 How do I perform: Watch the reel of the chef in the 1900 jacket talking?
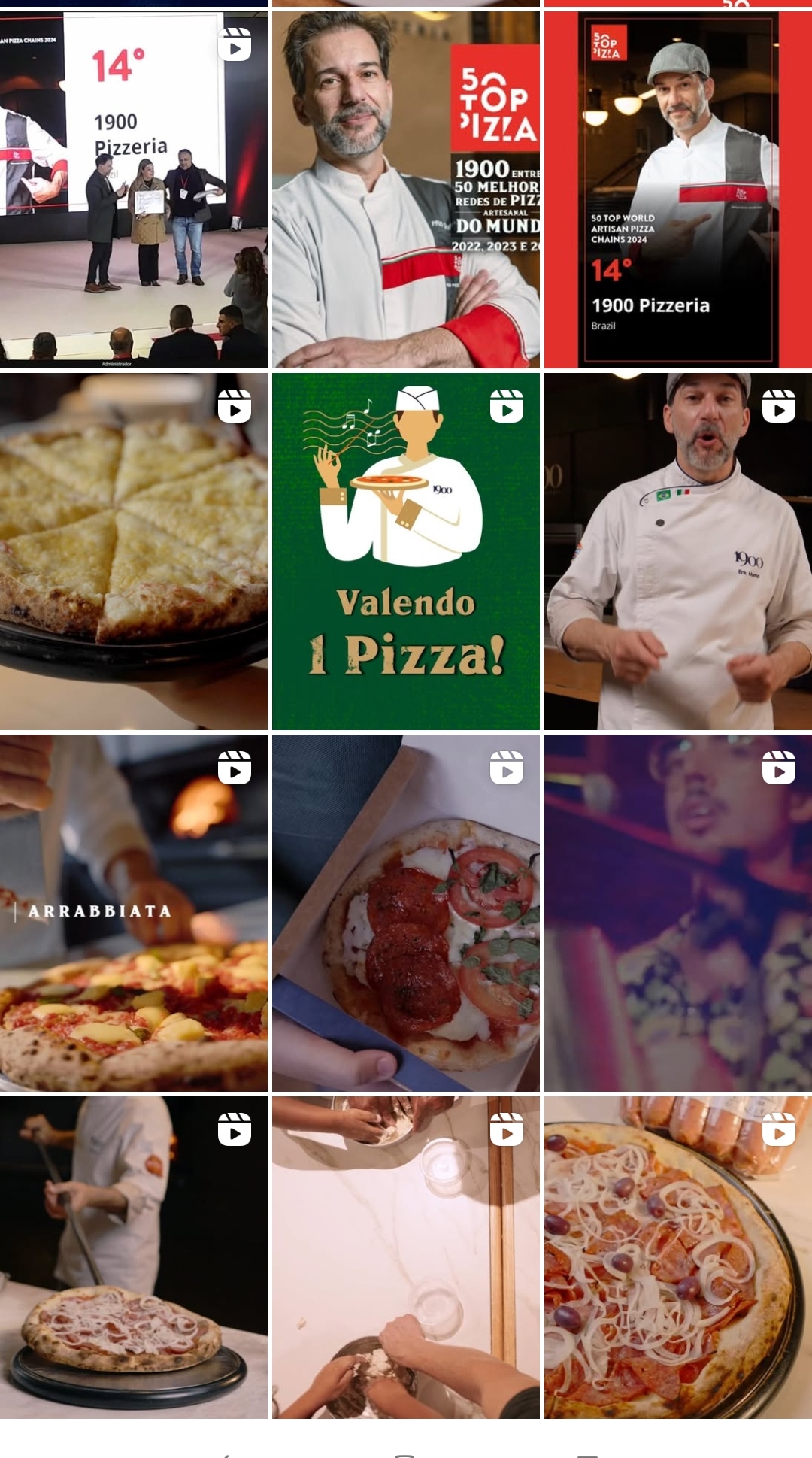[x=677, y=551]
